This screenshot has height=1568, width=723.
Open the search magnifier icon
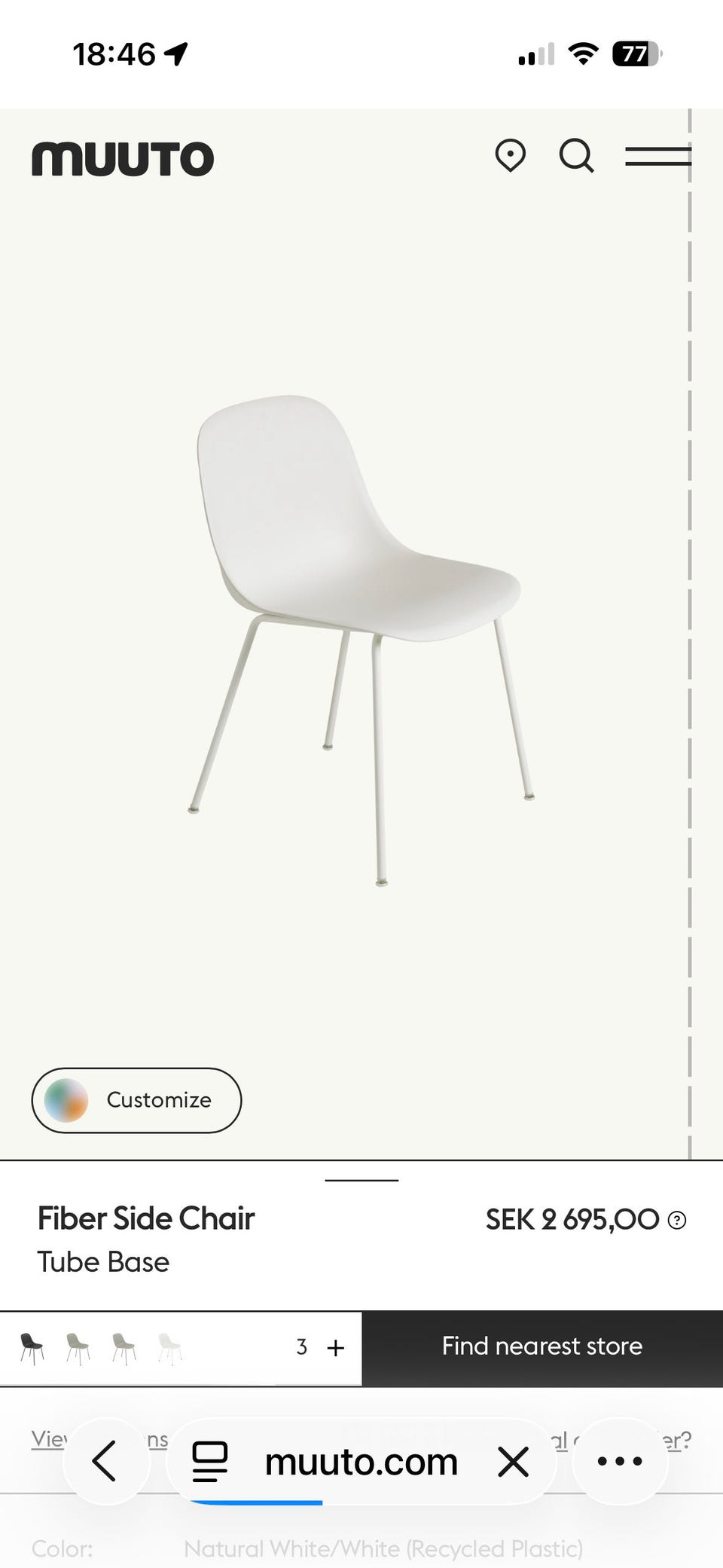pos(577,156)
